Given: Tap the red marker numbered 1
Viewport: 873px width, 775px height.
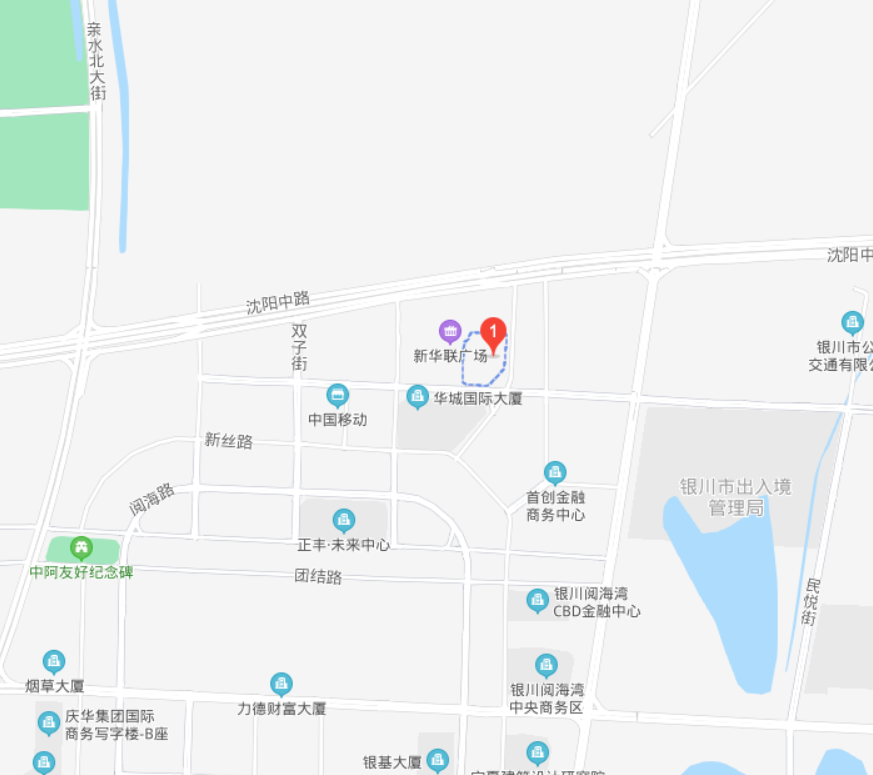Looking at the screenshot, I should (x=493, y=333).
